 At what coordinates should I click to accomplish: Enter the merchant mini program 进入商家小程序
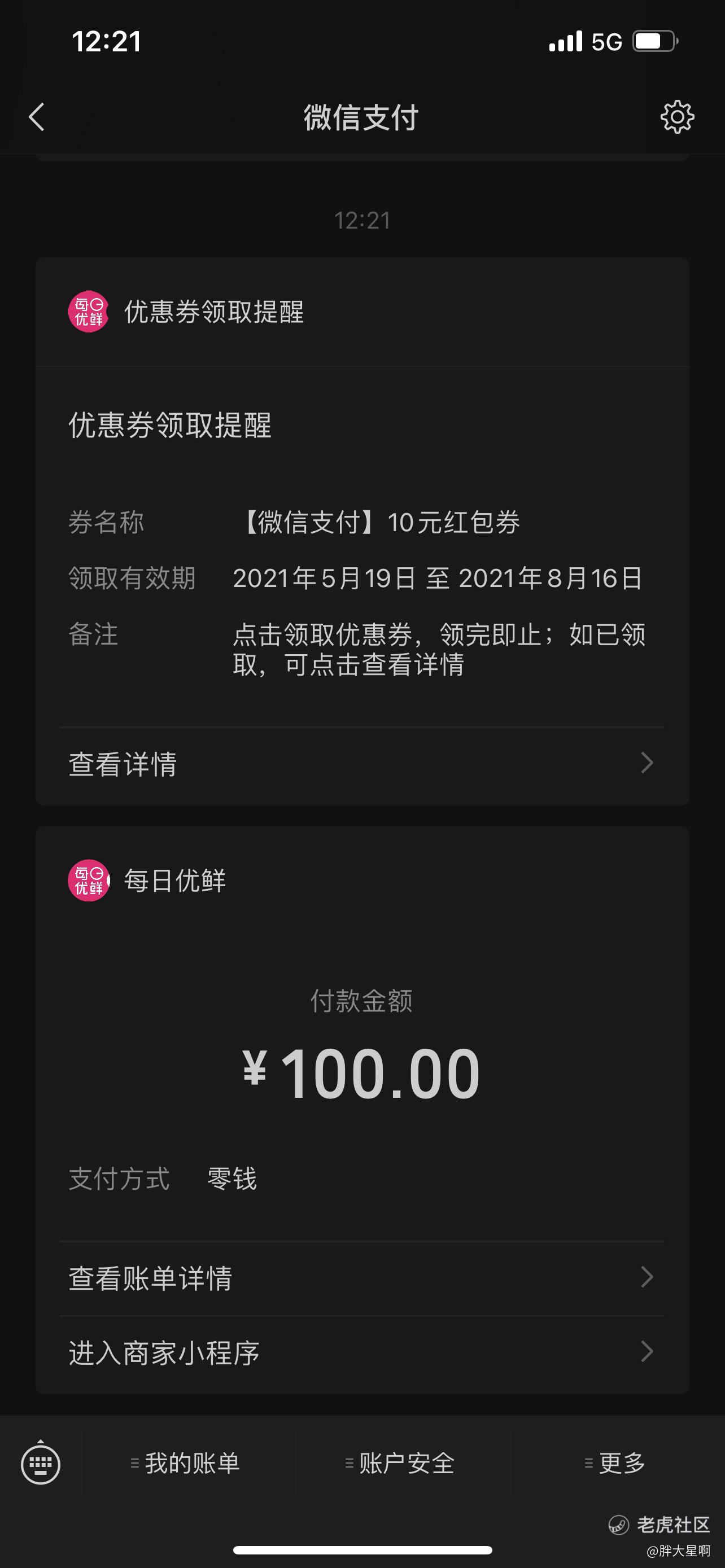coord(362,1352)
